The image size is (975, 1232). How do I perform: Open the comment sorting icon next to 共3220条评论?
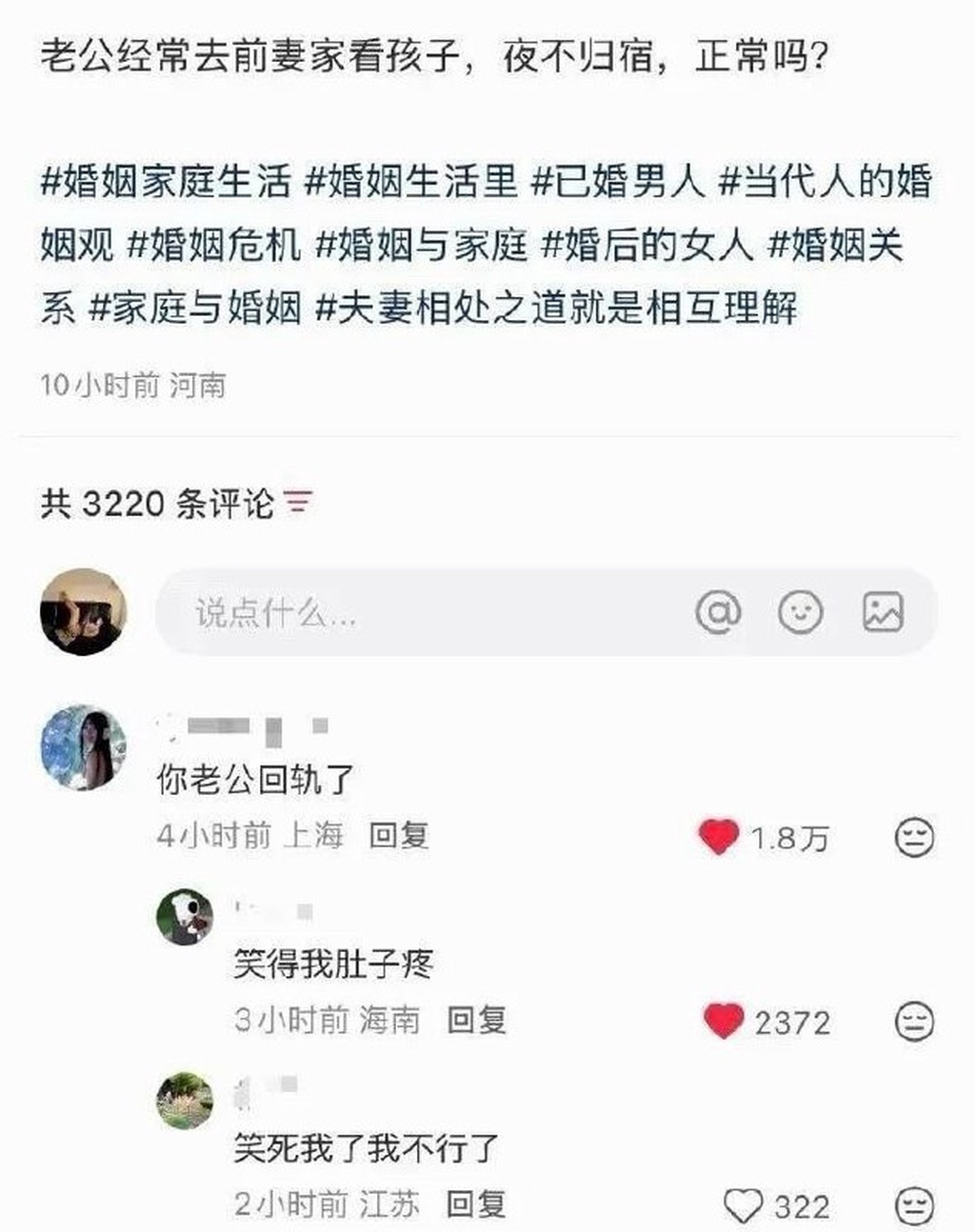tap(297, 502)
